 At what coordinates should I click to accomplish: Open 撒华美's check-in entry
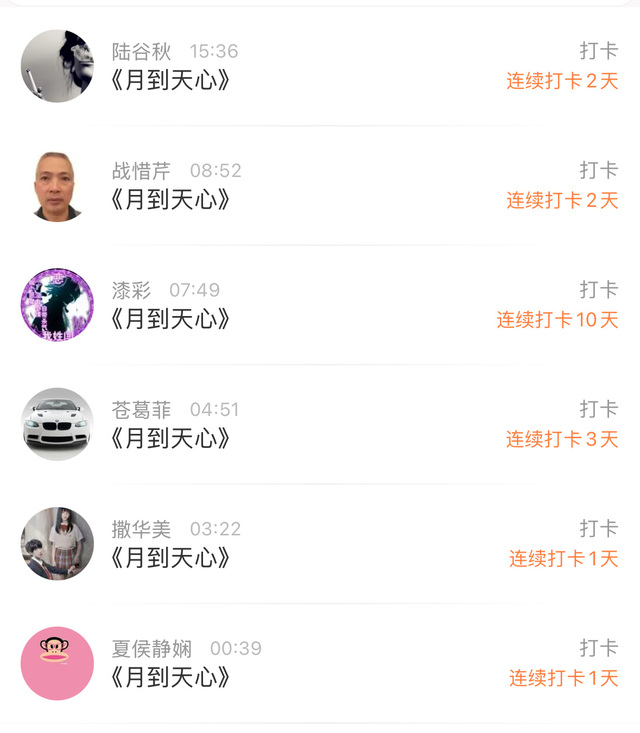[x=320, y=543]
